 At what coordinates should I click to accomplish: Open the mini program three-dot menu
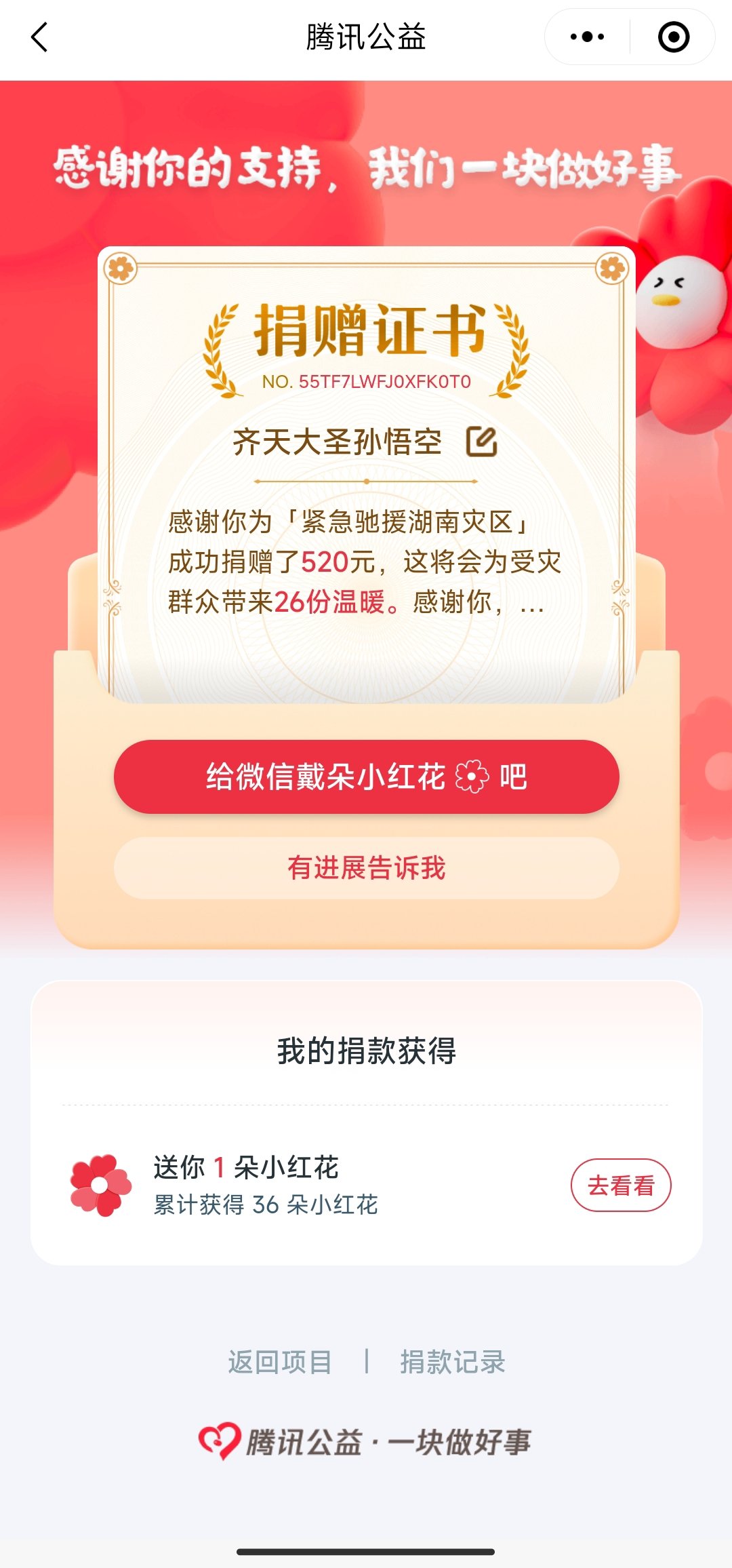[587, 37]
